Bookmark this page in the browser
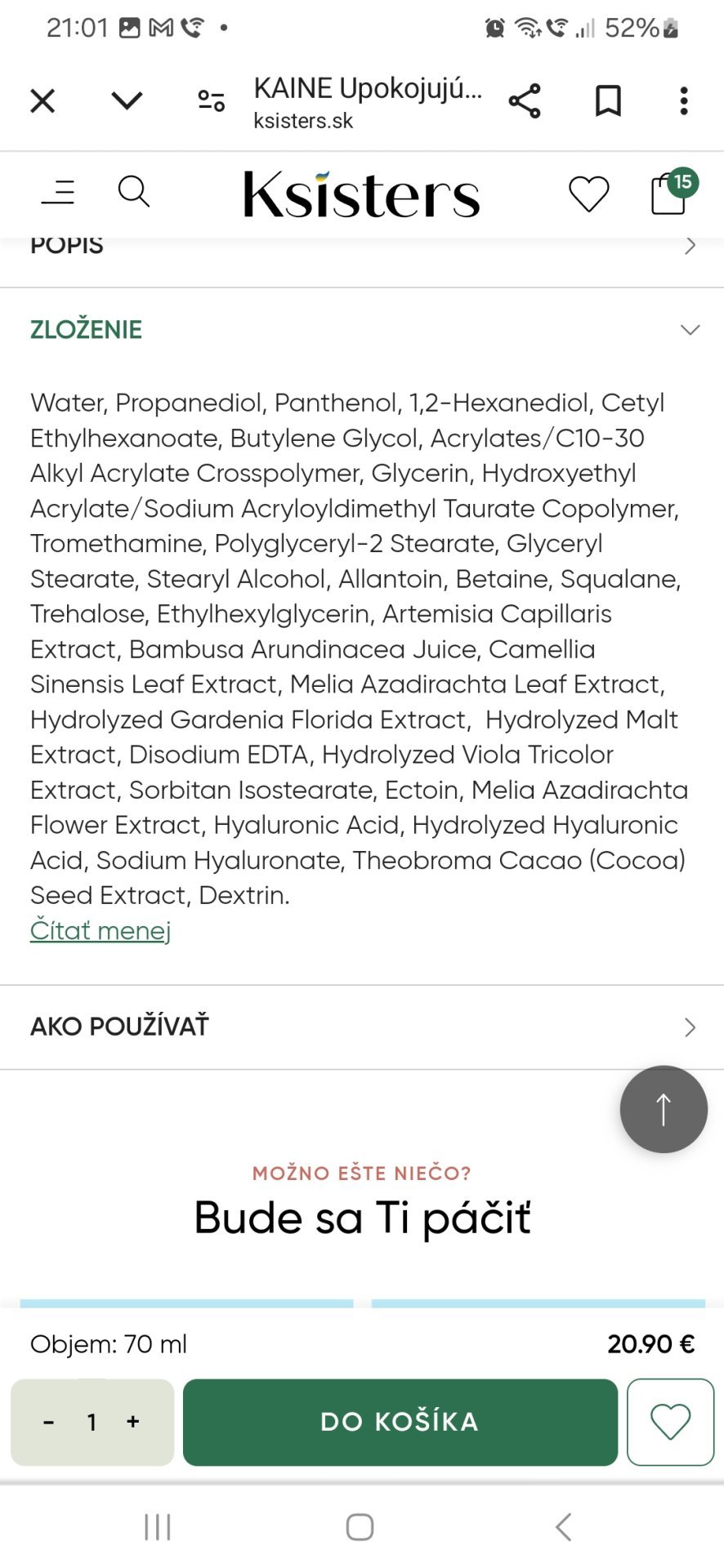The height and width of the screenshot is (1568, 724). (x=608, y=101)
